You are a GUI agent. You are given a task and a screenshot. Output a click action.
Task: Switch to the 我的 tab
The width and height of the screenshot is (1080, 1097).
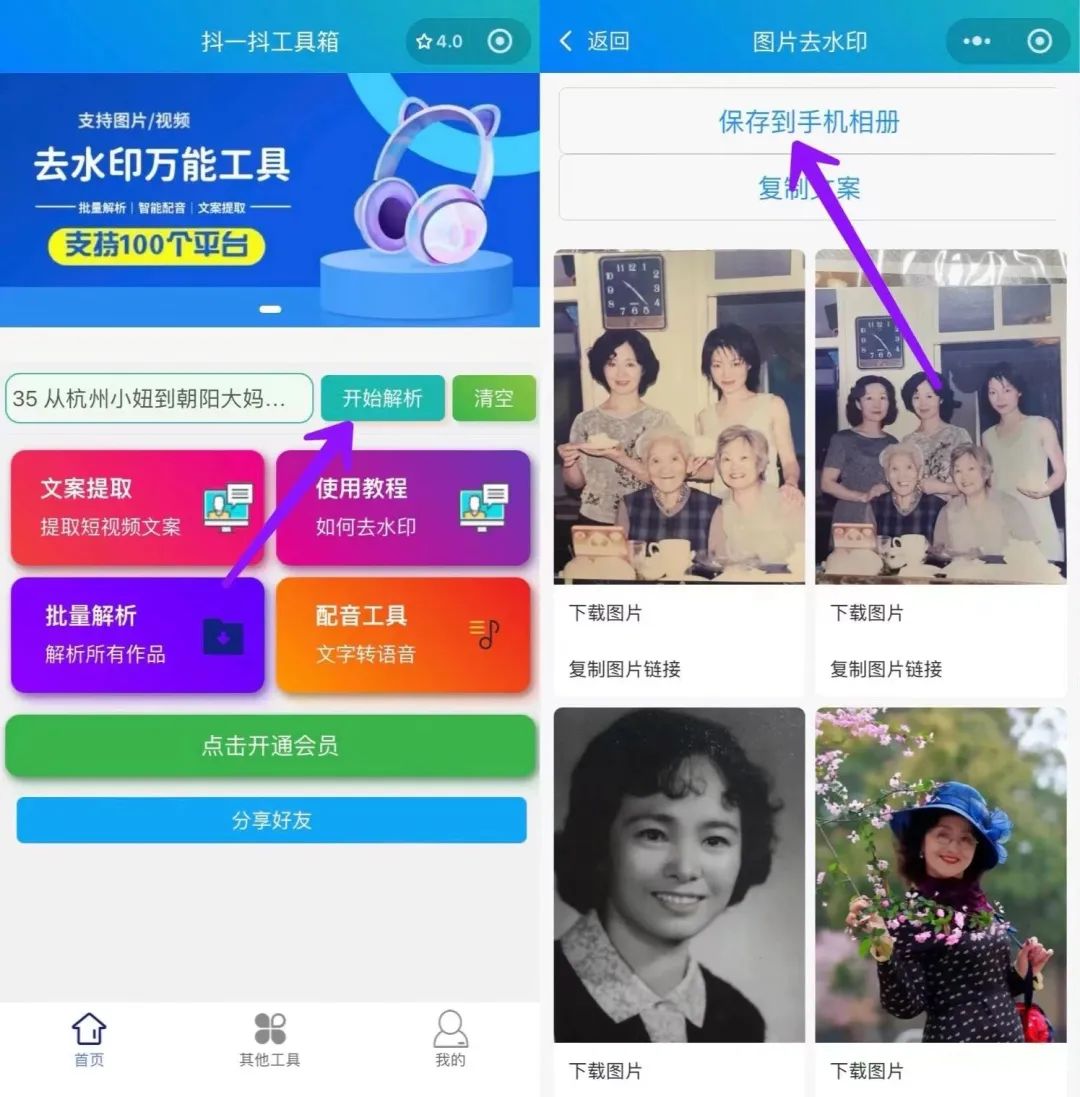(x=450, y=1039)
